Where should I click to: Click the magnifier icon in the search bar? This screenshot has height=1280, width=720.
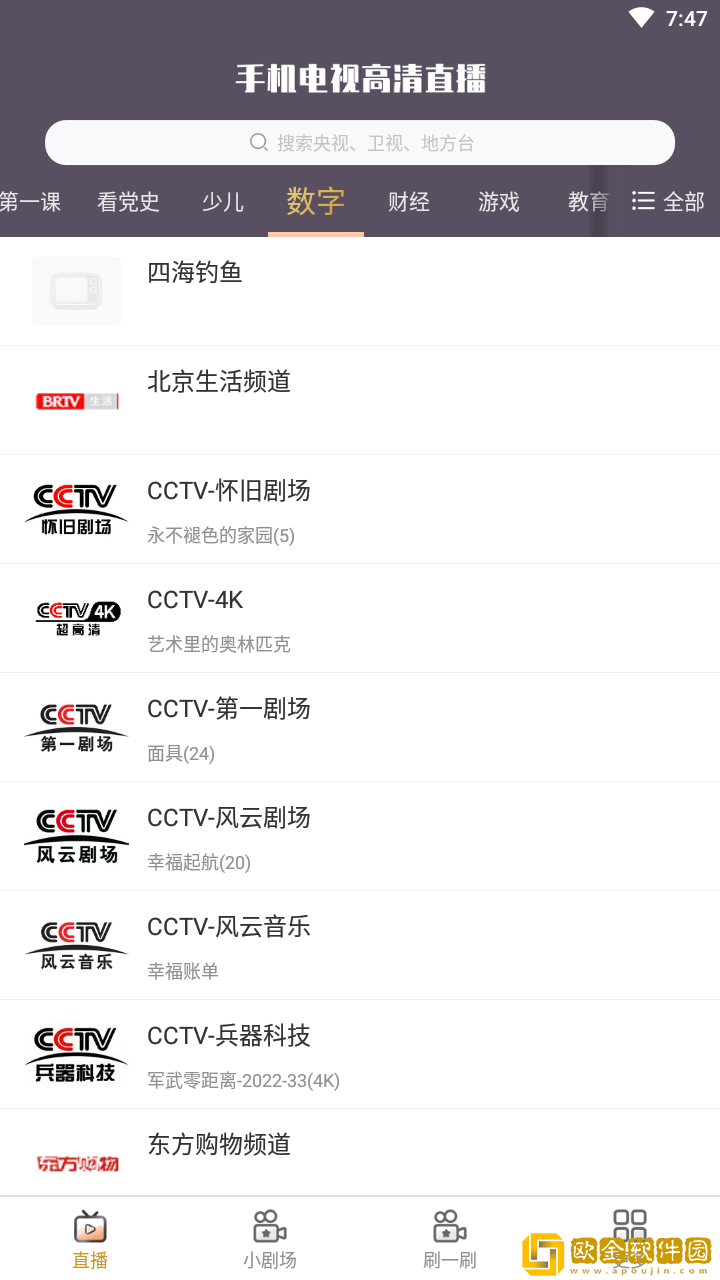tap(259, 143)
